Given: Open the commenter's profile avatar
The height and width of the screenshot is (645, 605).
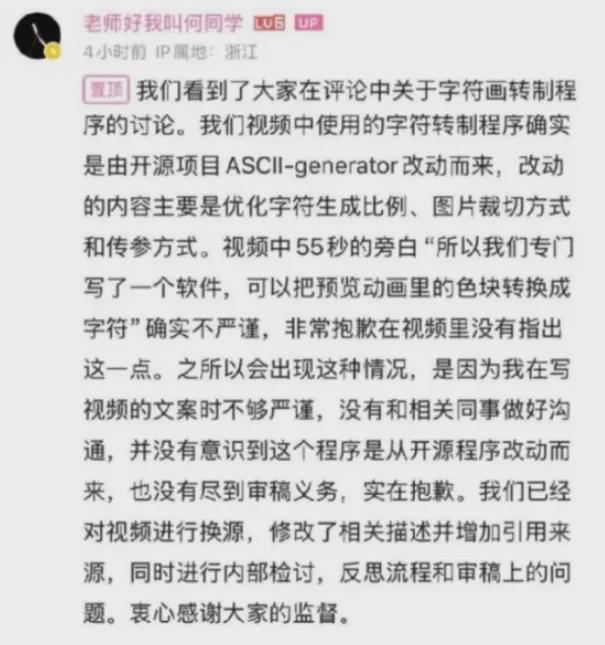Looking at the screenshot, I should pos(37,36).
